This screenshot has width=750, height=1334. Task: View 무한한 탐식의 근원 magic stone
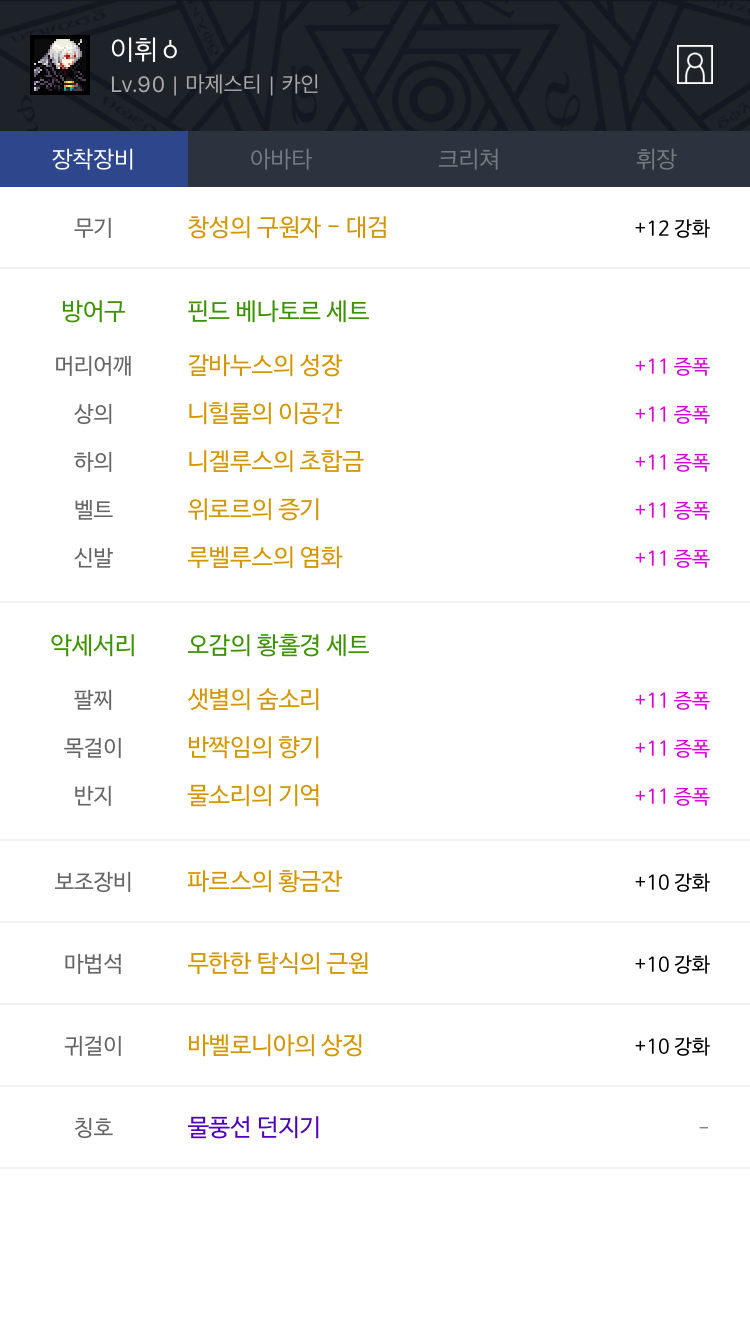pos(278,963)
